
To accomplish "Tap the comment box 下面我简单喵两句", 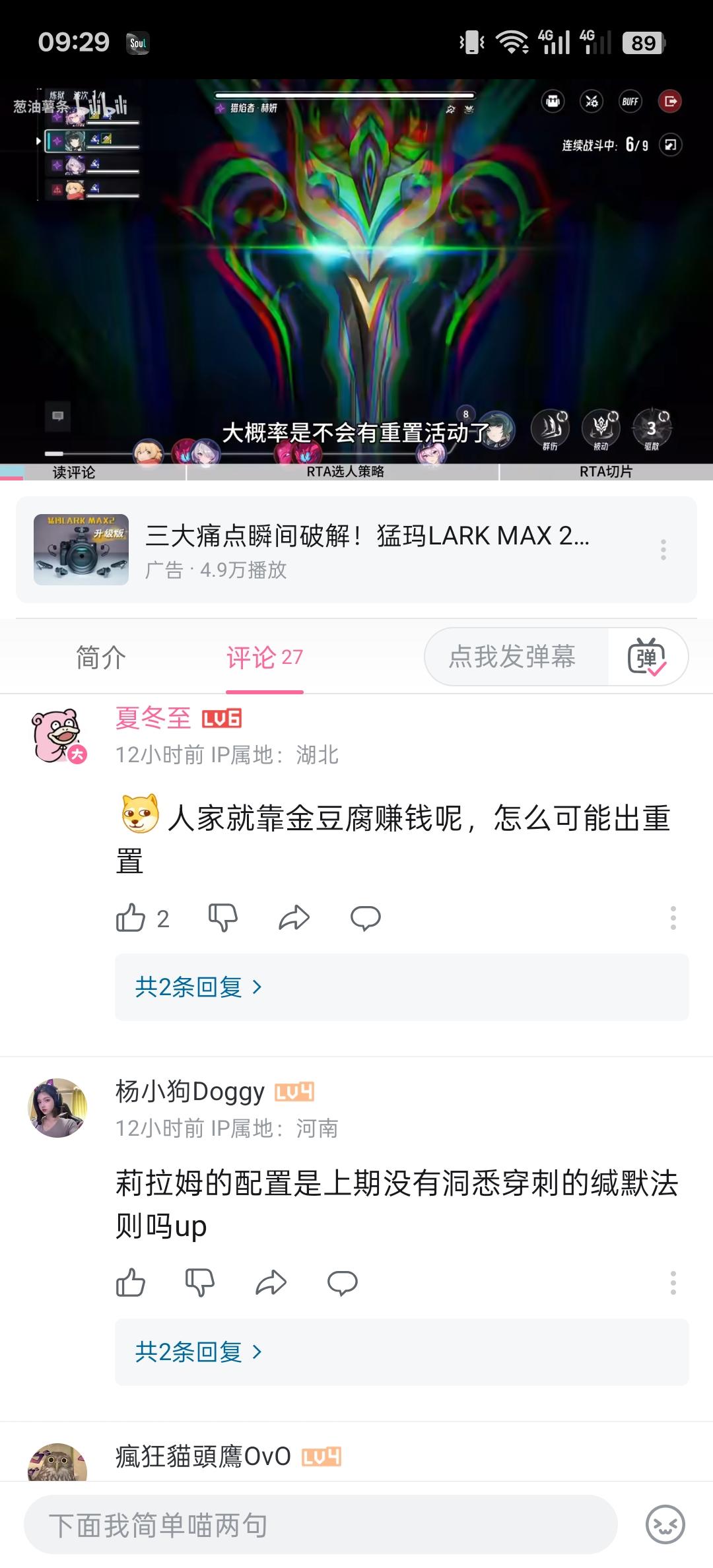I will (321, 1524).
